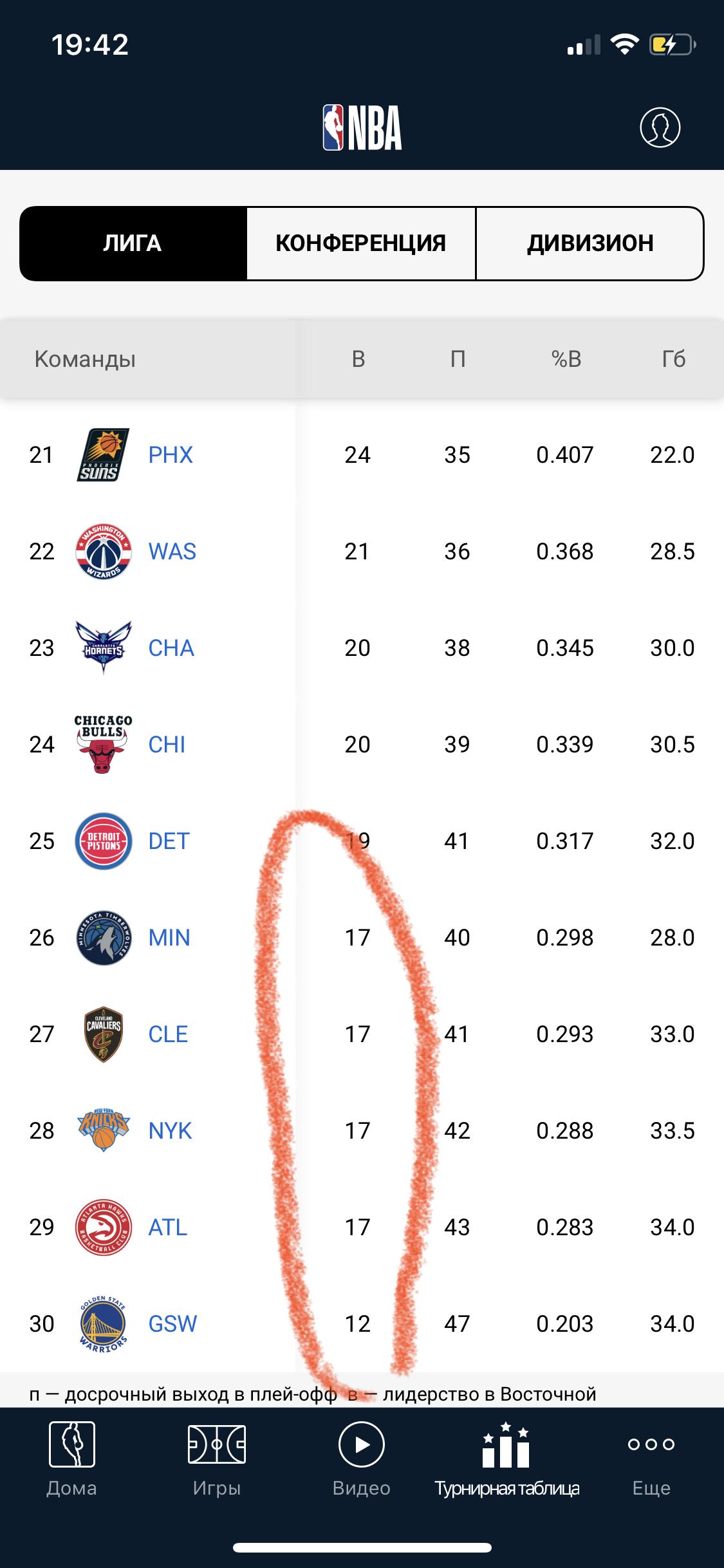Image resolution: width=724 pixels, height=1568 pixels.
Task: Switch to the Дивизион tab
Action: pos(589,243)
